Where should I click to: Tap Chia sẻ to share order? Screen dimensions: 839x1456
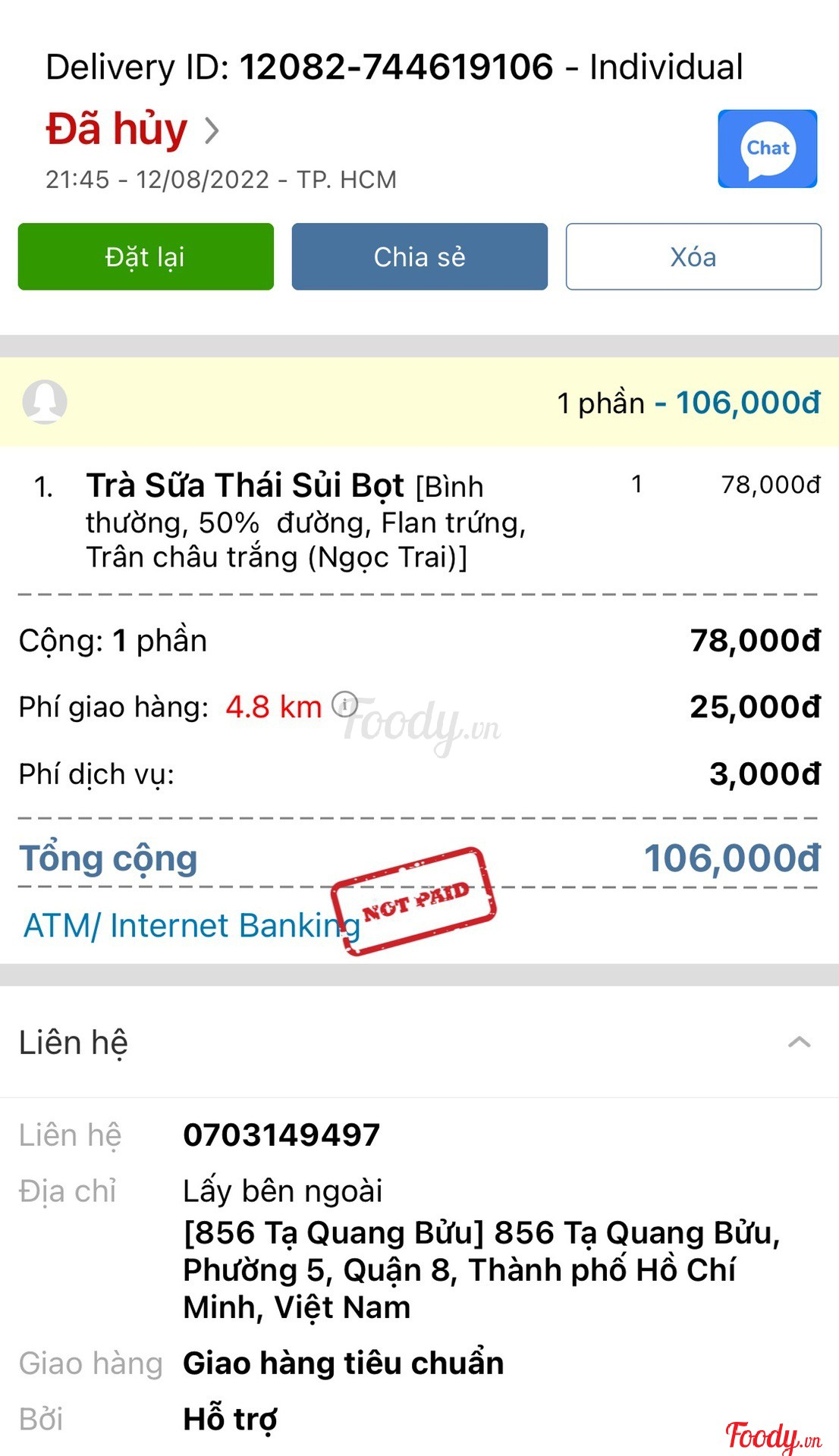(x=419, y=256)
